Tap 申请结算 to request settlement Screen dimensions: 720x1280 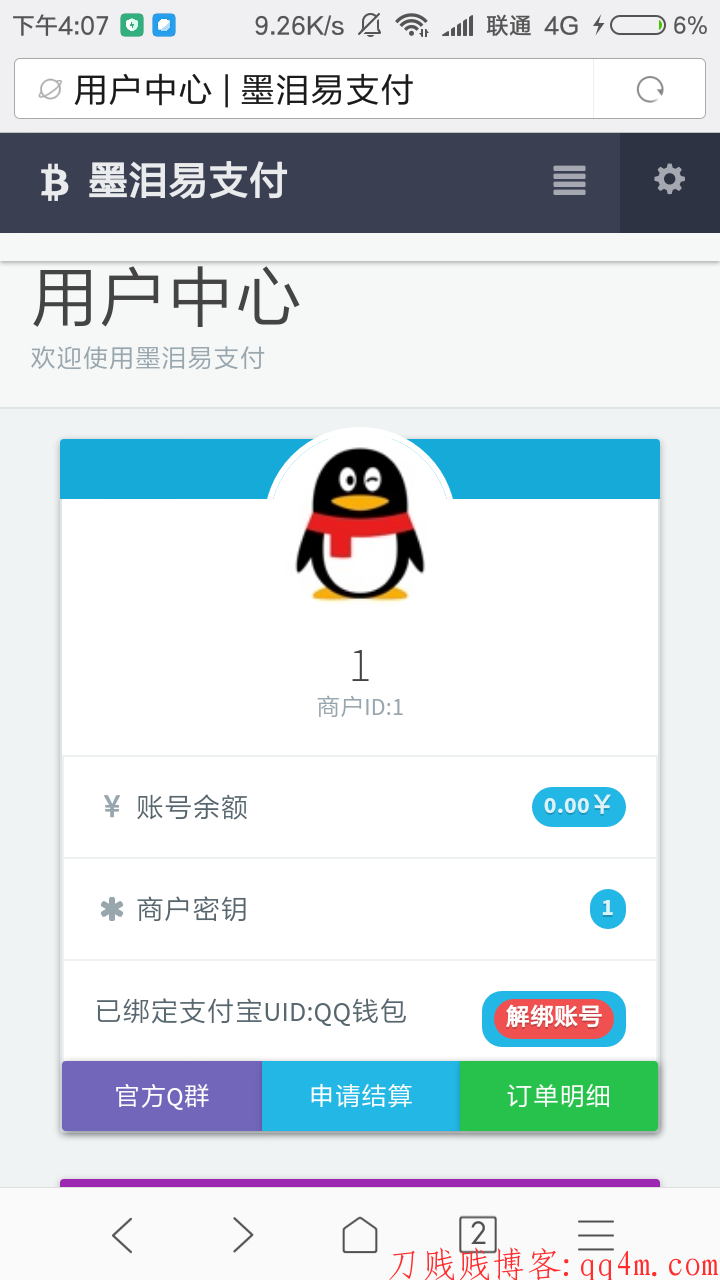(x=361, y=1096)
